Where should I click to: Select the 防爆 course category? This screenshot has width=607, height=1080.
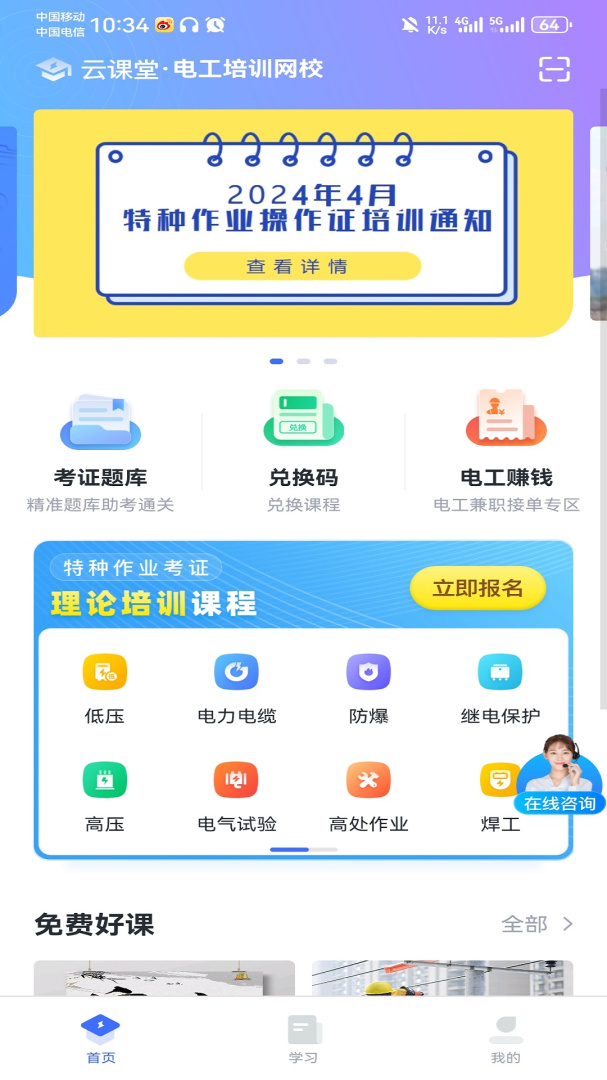click(368, 688)
